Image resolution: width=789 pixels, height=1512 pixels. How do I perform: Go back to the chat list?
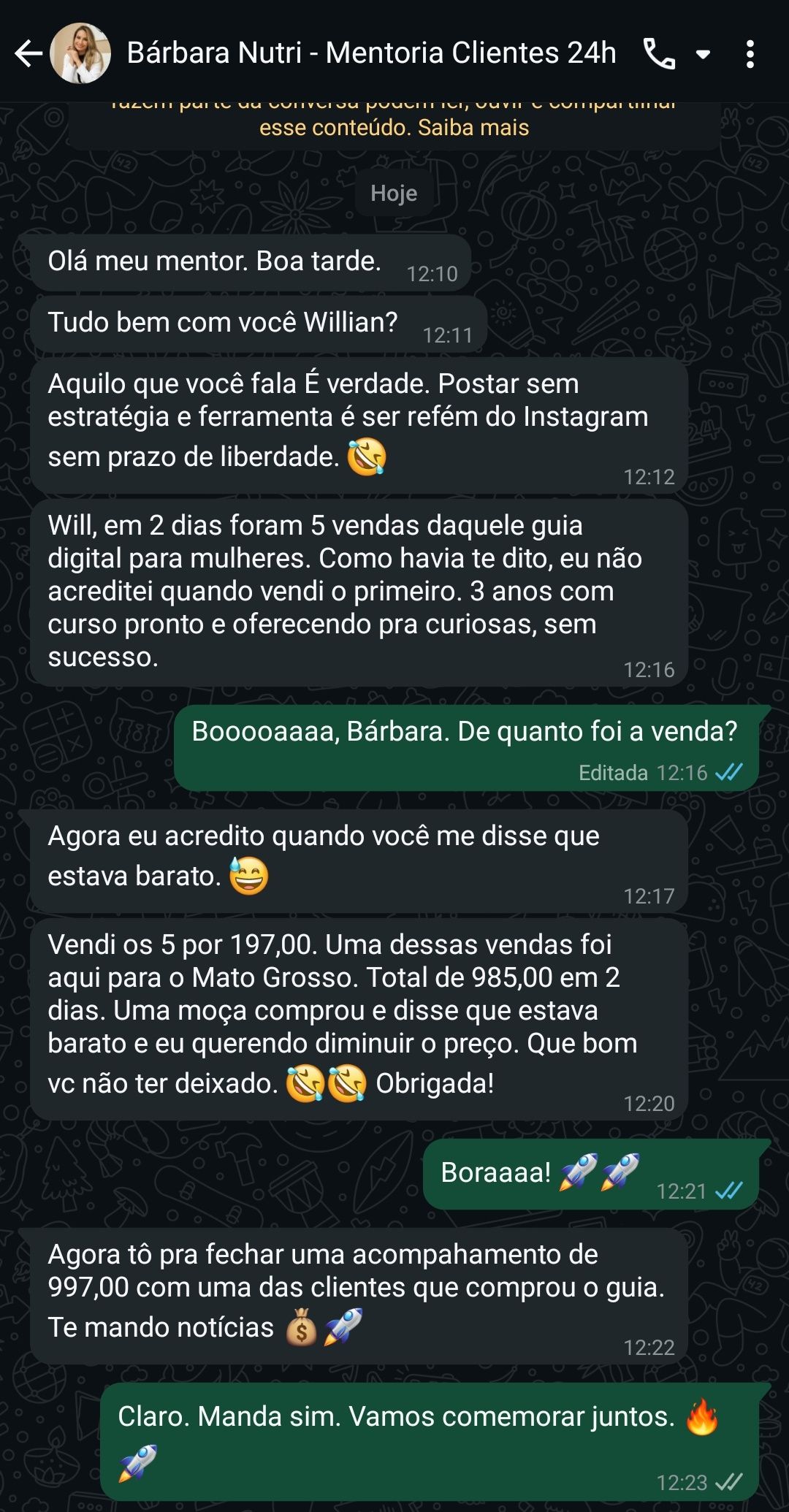click(28, 54)
